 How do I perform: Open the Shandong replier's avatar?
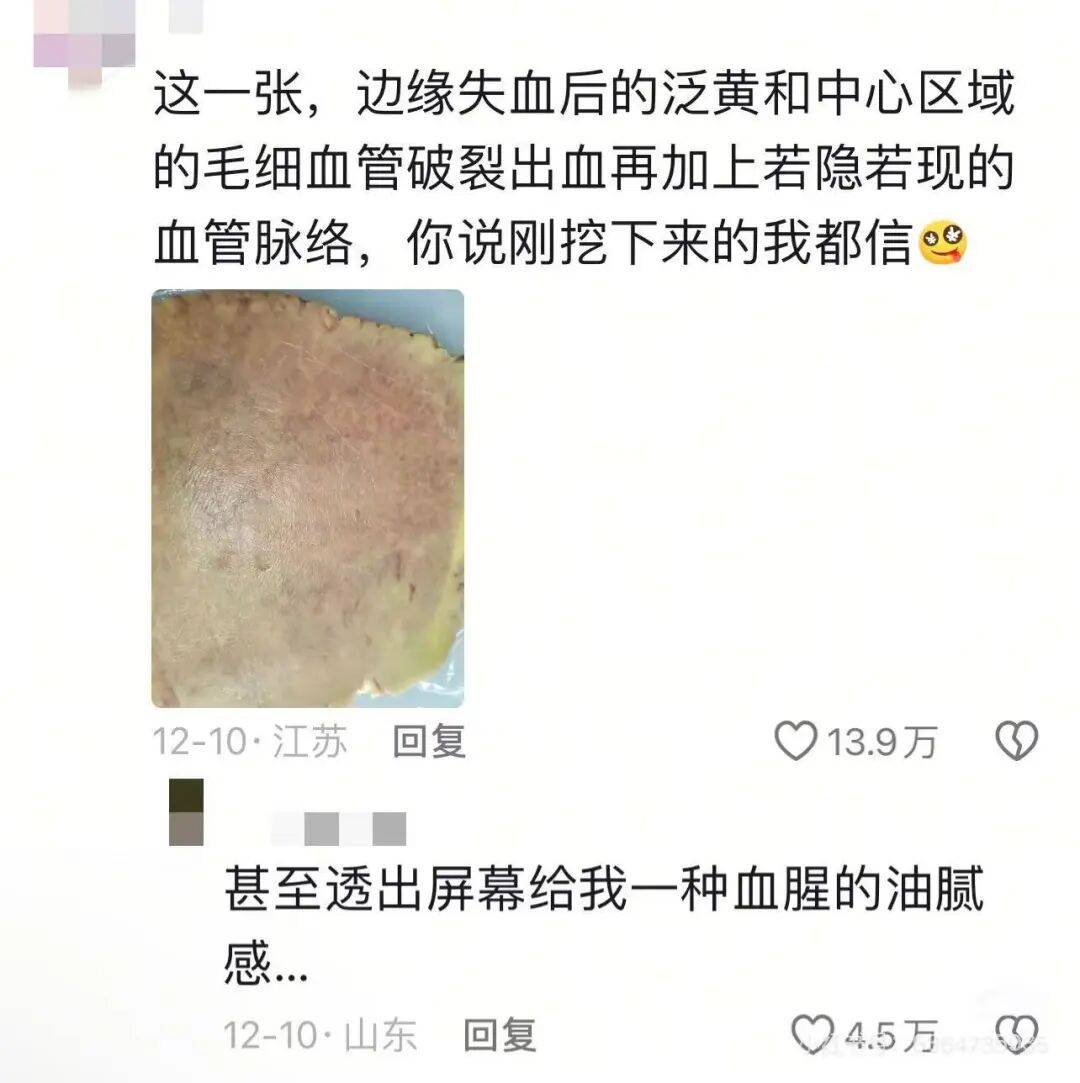point(186,812)
